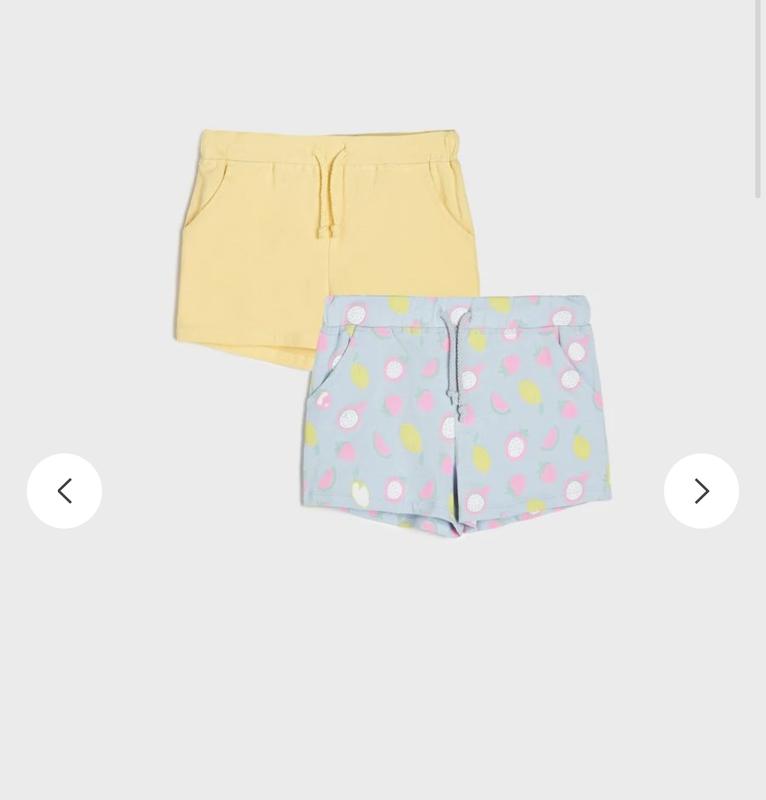Go to the previous product image
766x800 pixels.
[x=64, y=491]
